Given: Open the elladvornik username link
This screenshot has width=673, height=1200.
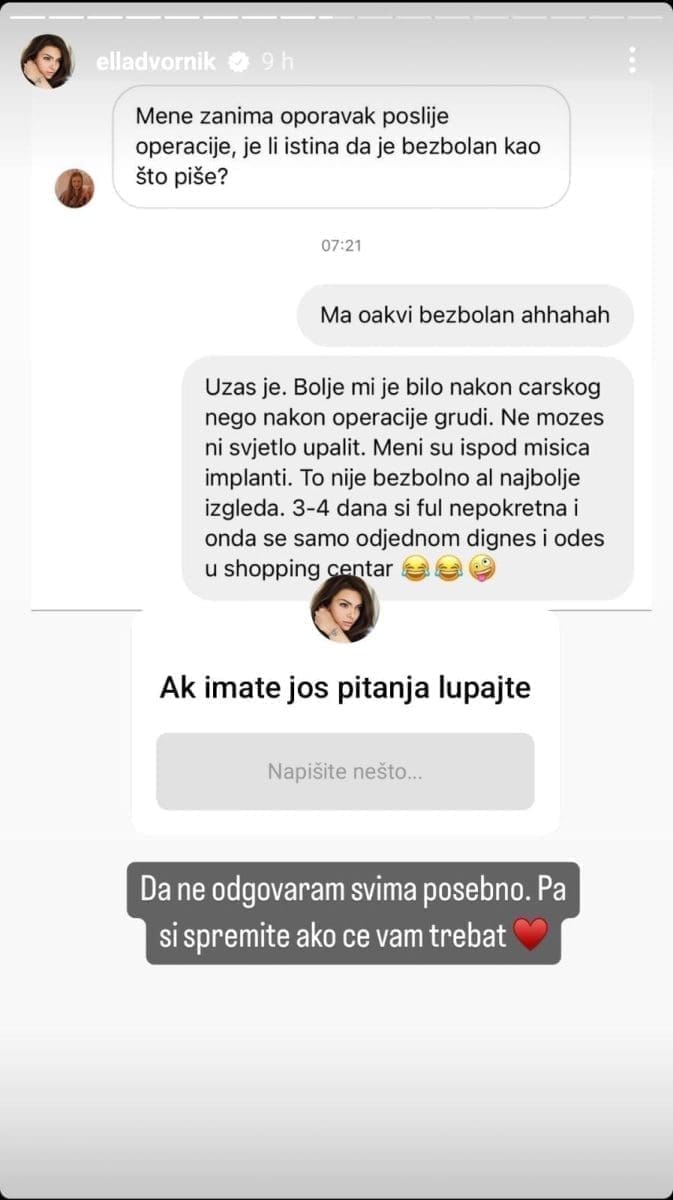Looking at the screenshot, I should pos(158,62).
